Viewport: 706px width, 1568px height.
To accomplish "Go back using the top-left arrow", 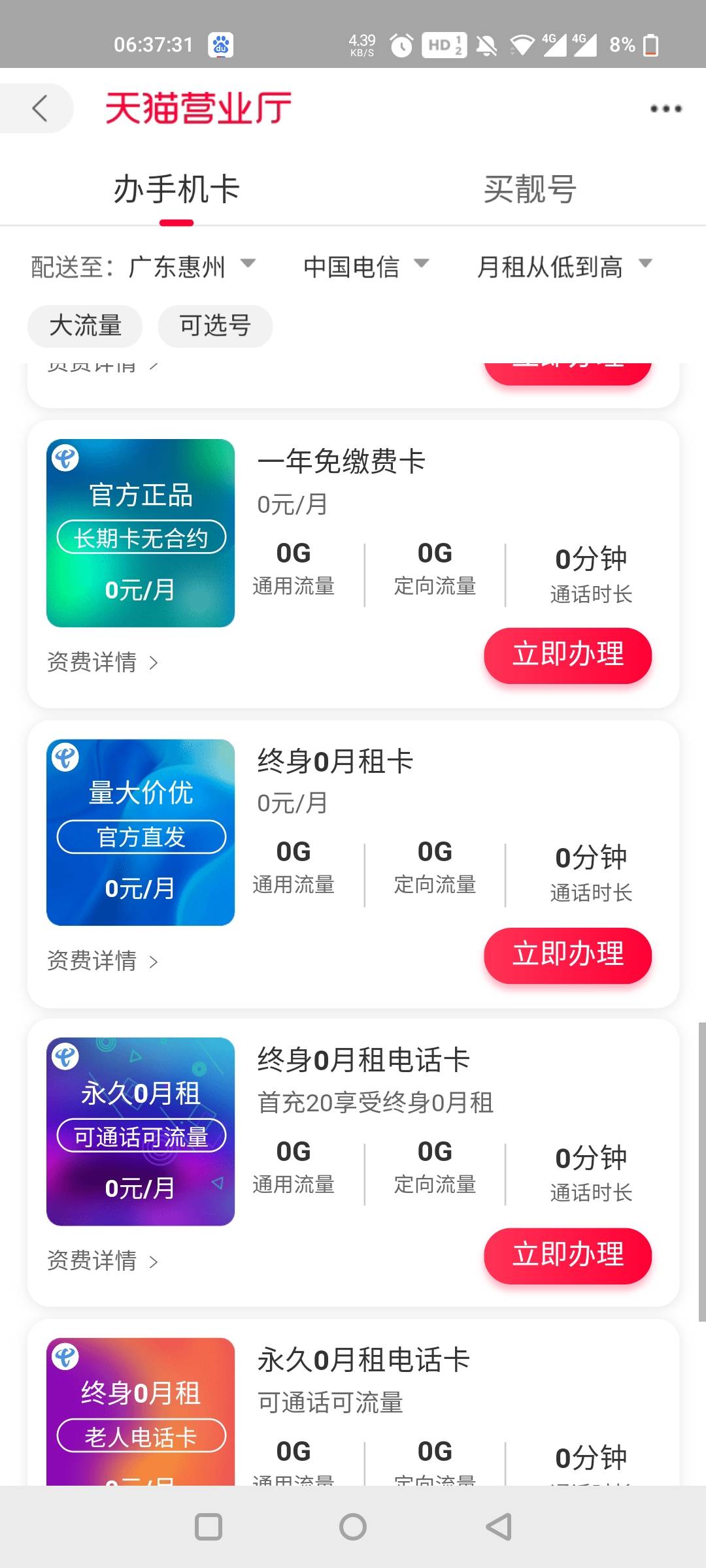I will tap(38, 108).
